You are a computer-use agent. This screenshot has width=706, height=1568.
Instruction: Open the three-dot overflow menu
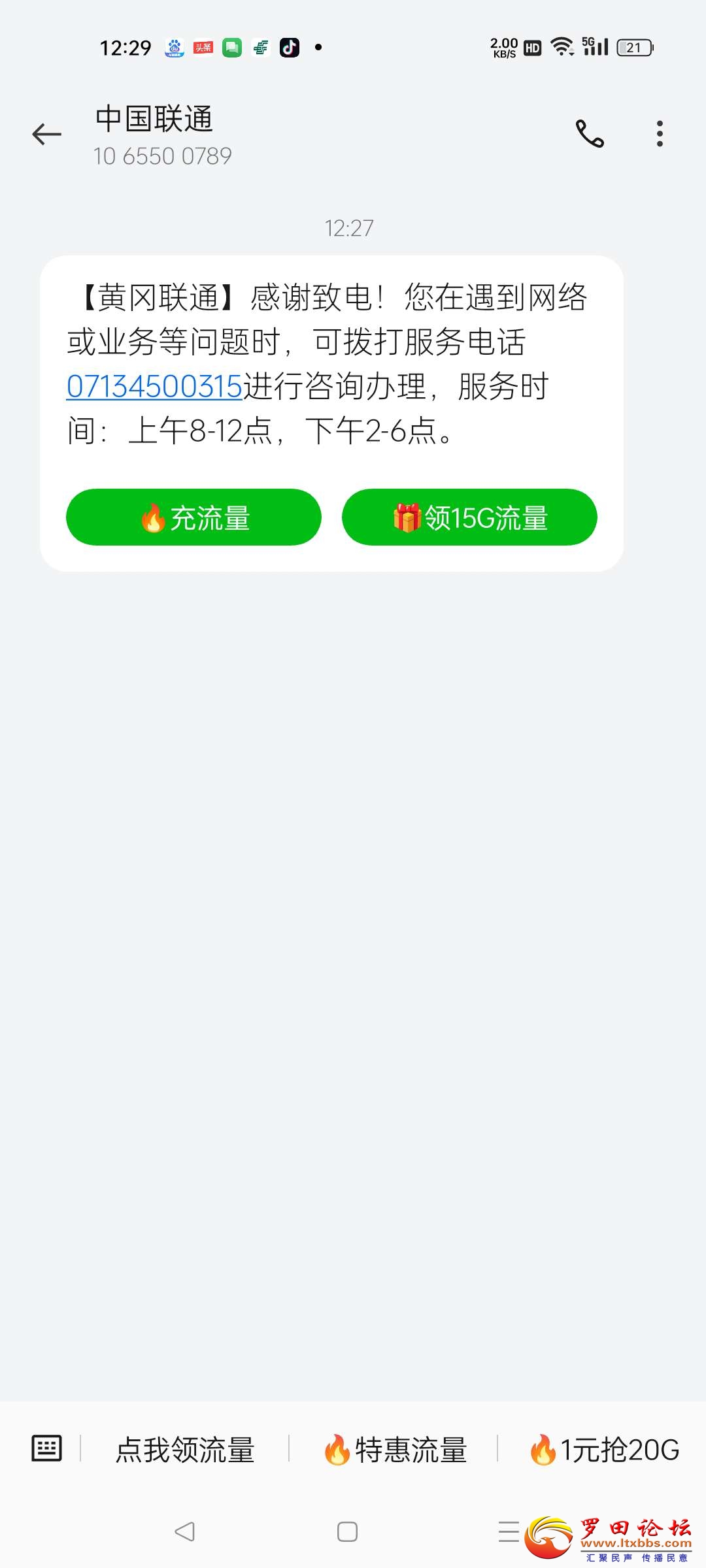pyautogui.click(x=660, y=134)
